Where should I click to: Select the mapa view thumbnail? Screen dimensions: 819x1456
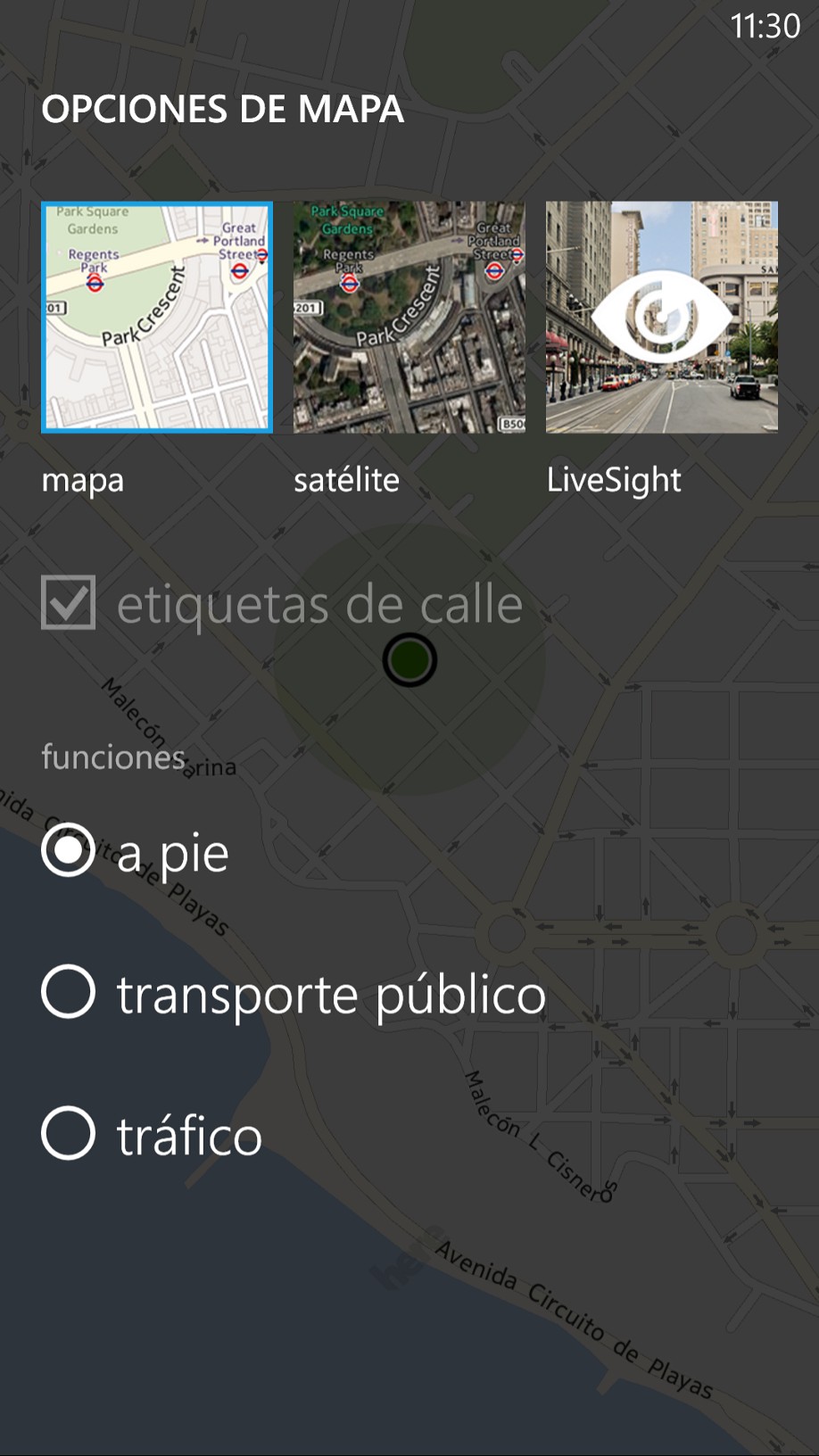click(x=157, y=318)
